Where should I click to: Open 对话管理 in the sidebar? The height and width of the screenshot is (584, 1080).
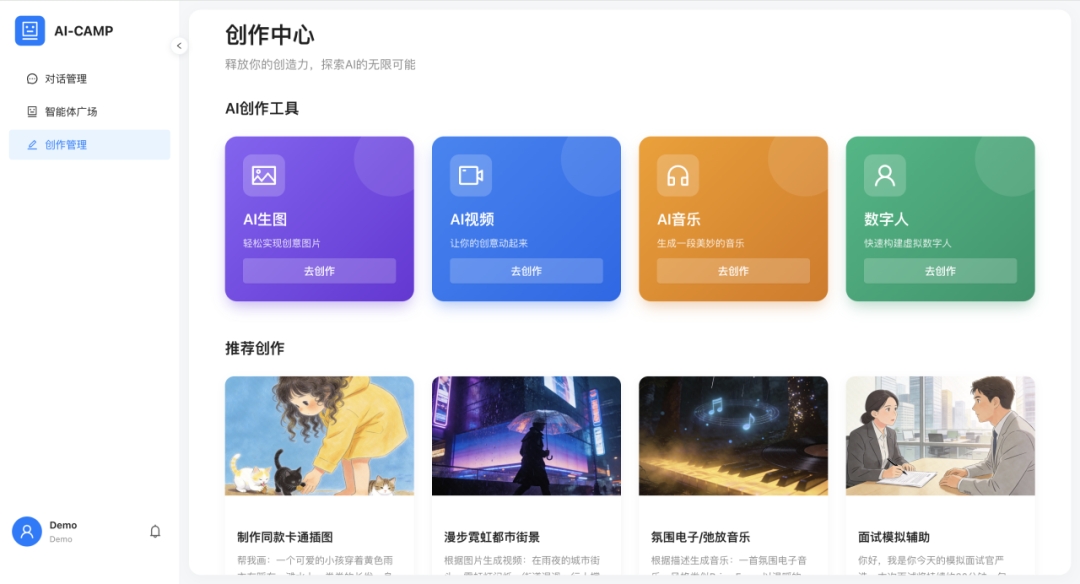[x=66, y=79]
